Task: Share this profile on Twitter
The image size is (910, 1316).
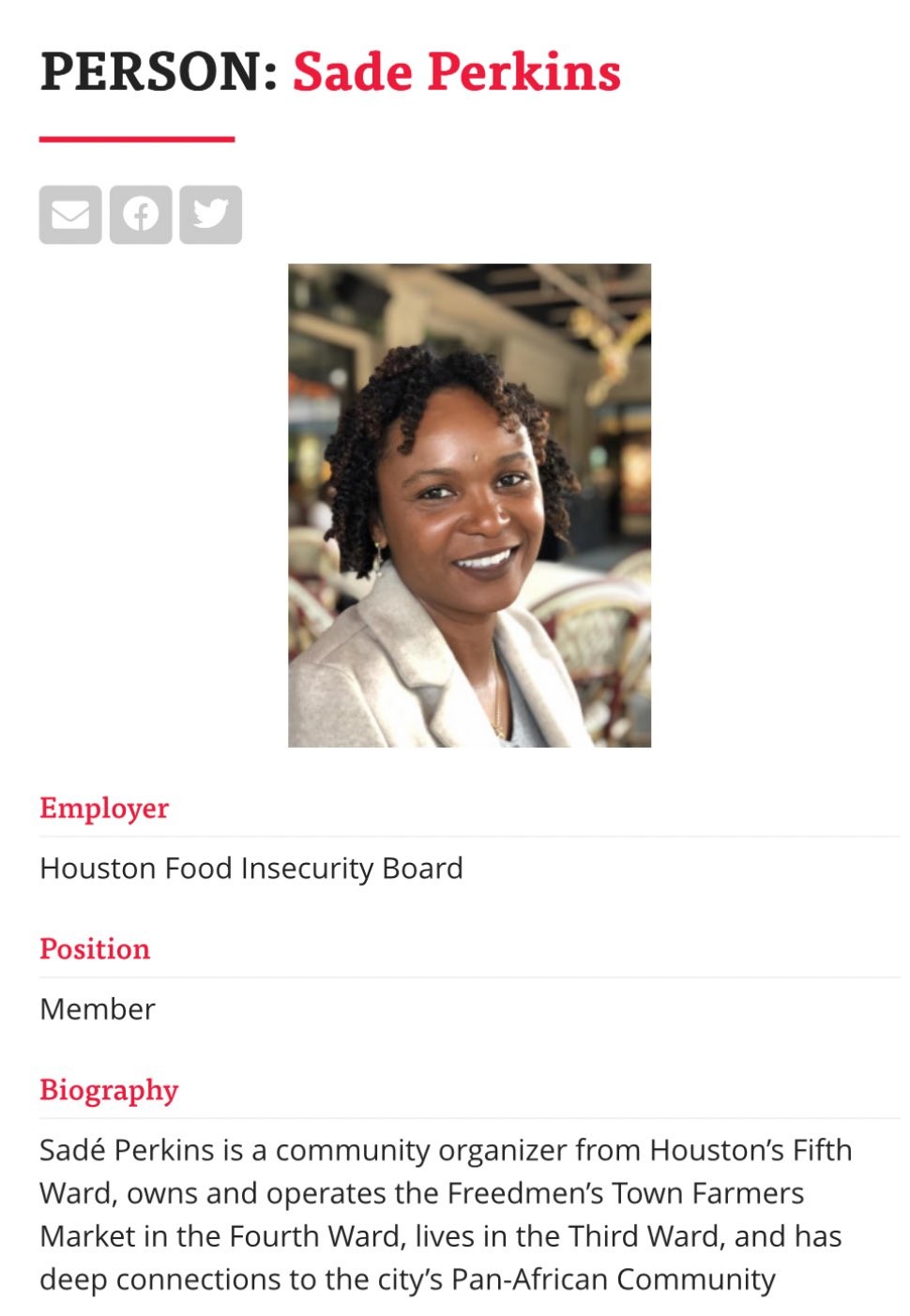Action: coord(211,215)
